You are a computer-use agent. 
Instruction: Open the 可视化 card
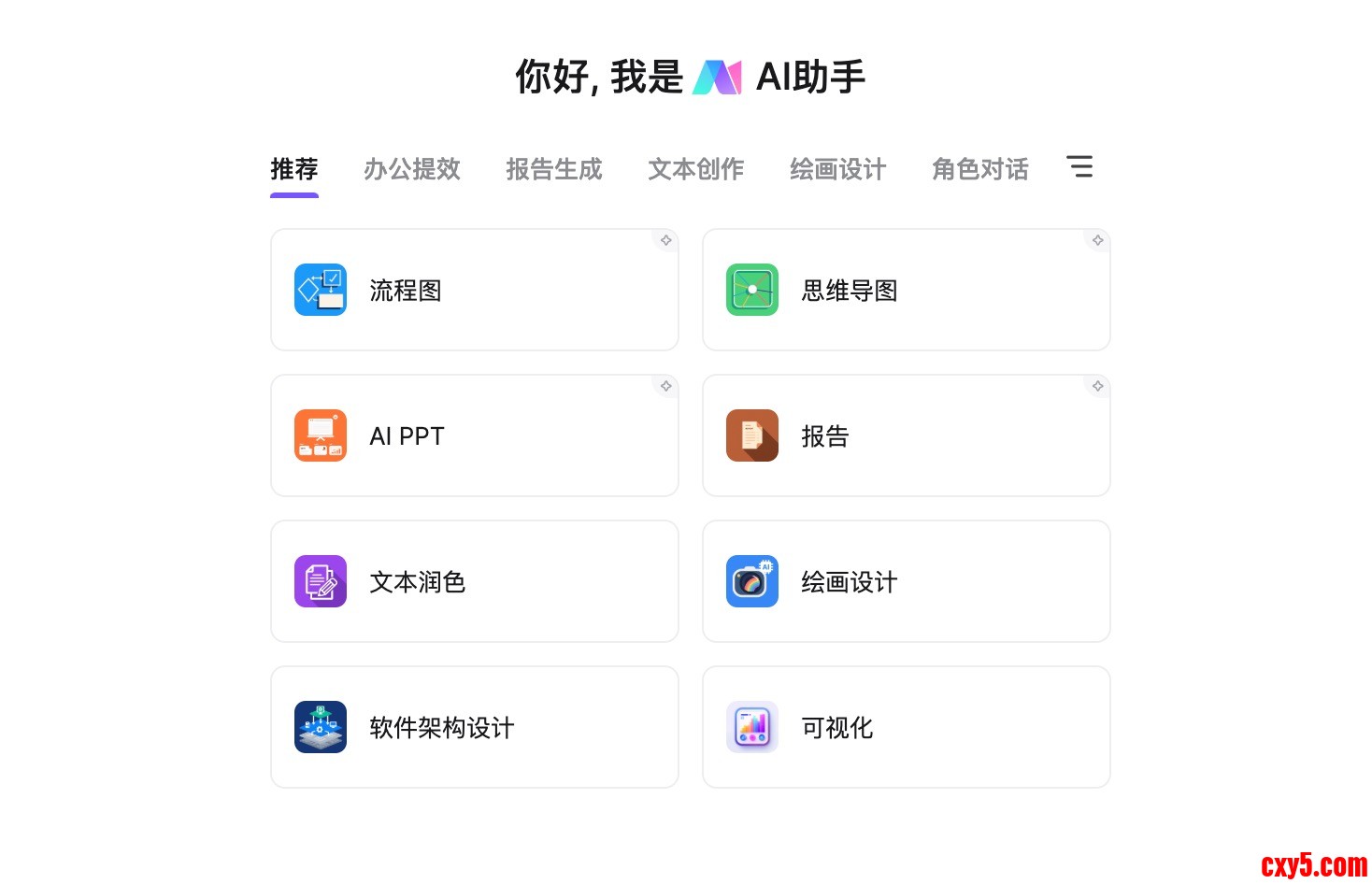907,728
